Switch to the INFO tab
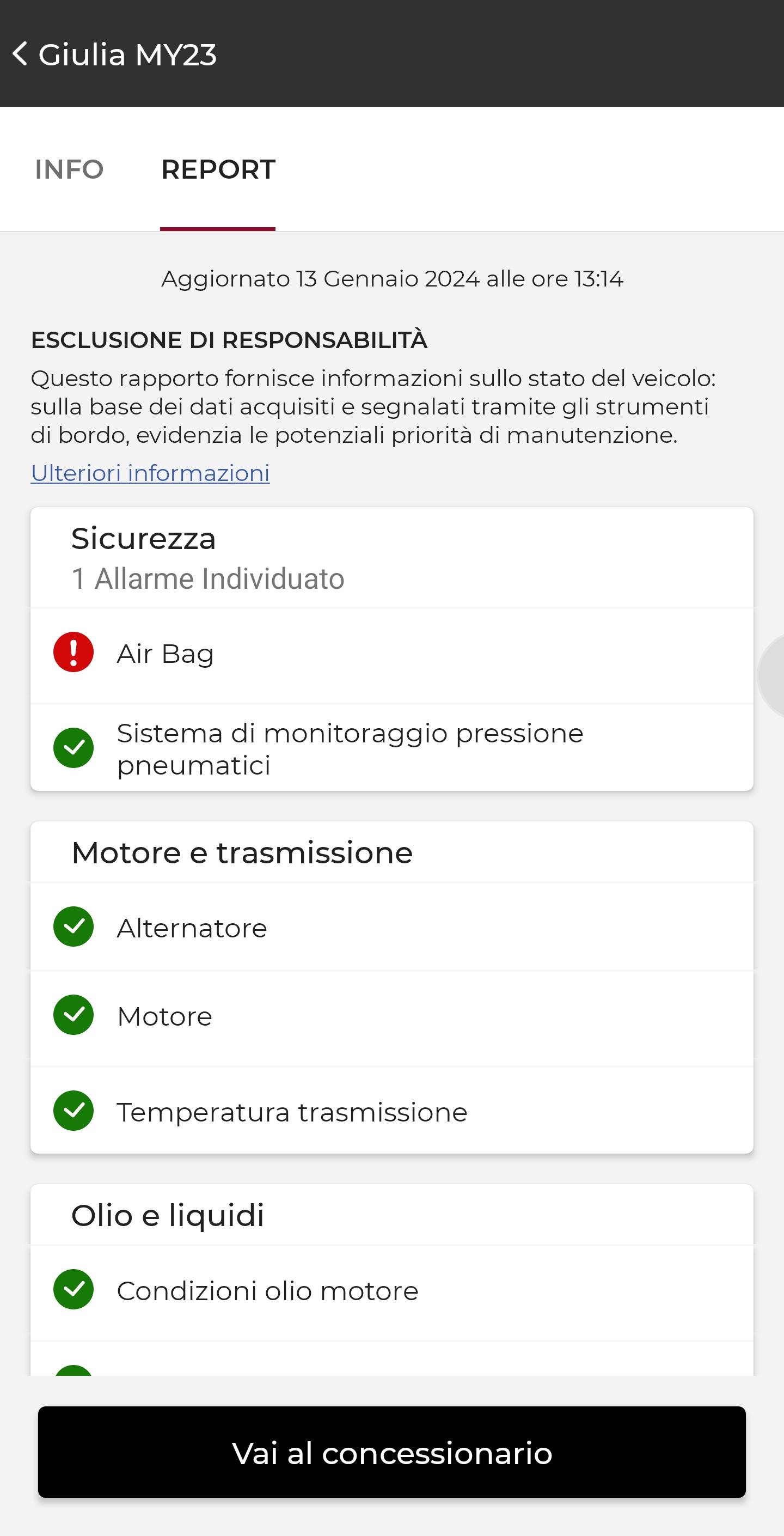The image size is (784, 1536). 69,169
